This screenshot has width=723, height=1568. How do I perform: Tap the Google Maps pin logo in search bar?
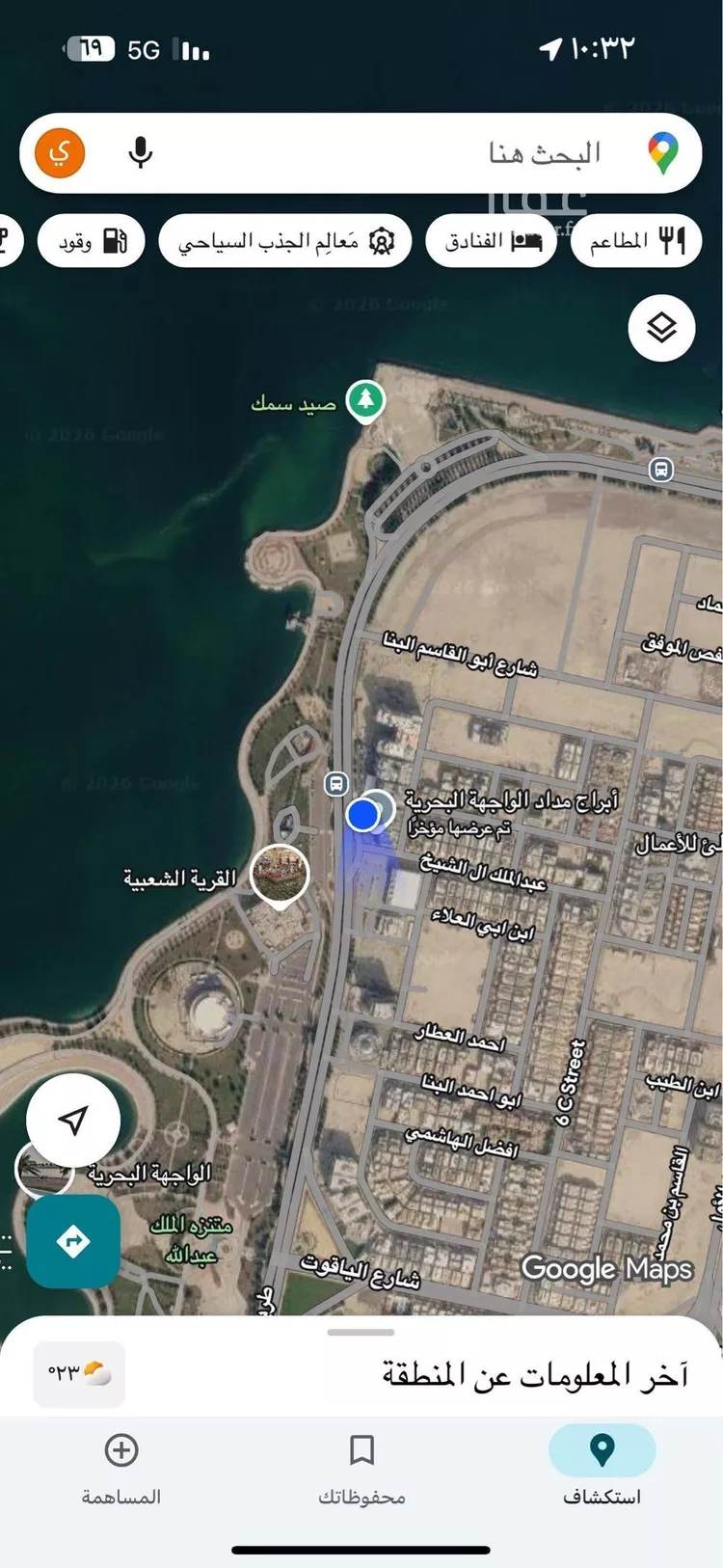(661, 153)
